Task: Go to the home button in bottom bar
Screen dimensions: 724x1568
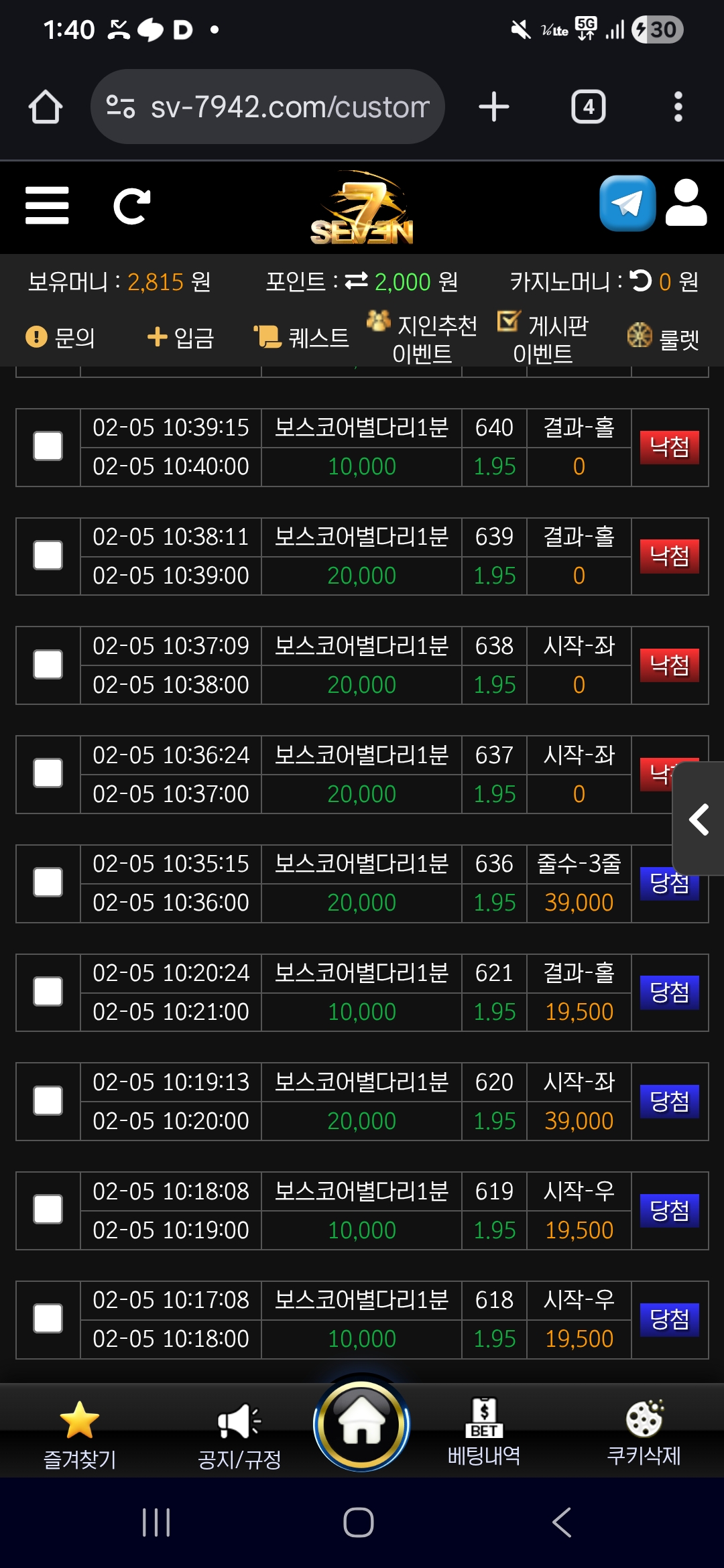Action: (362, 1425)
